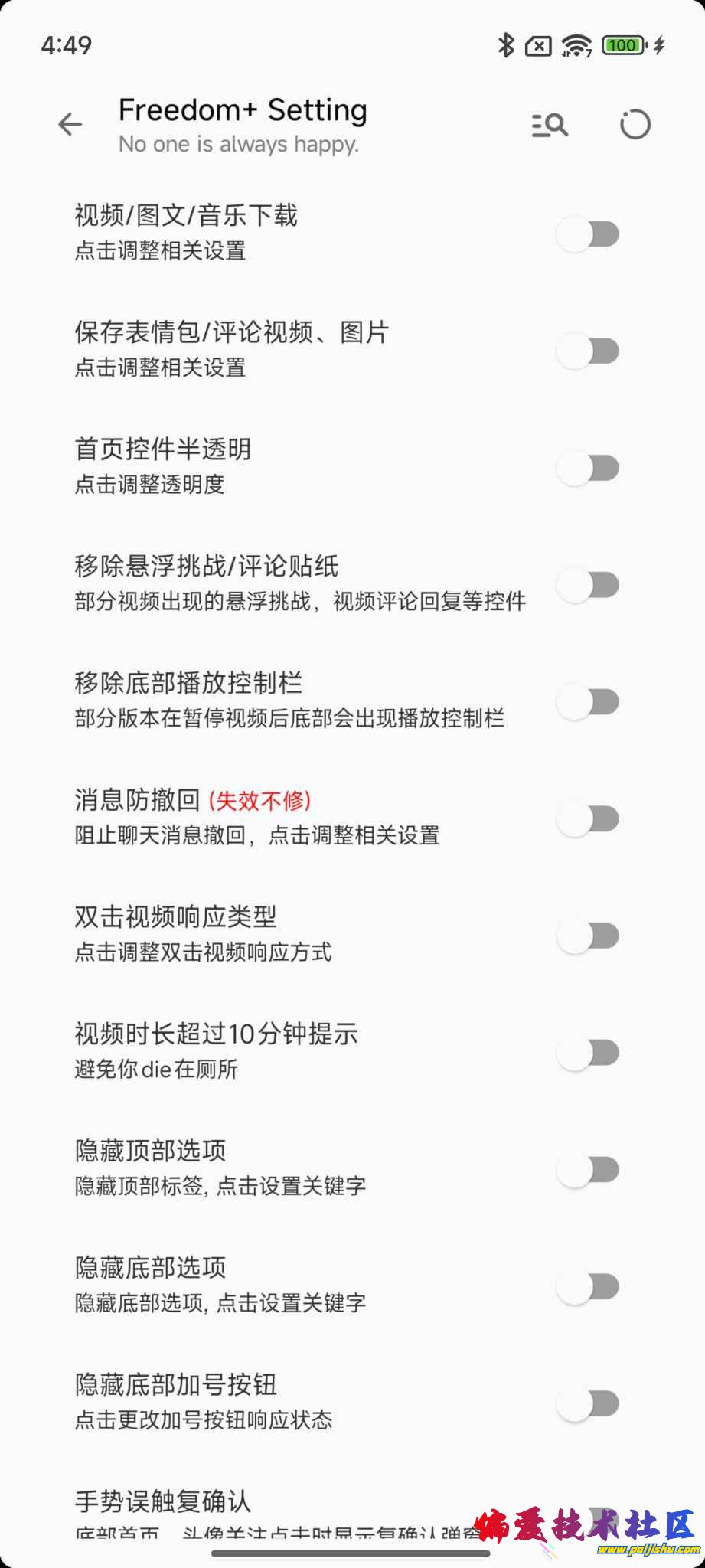The image size is (705, 1568).
Task: Switch on 隐藏底部加号按钮
Action: [588, 1404]
